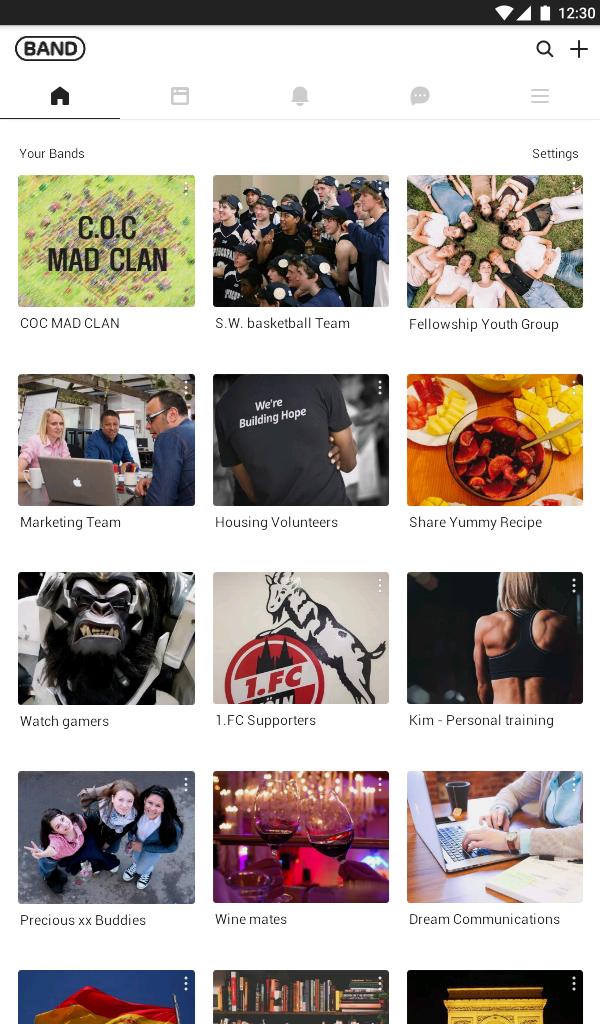Open Settings for Your Bands

coord(555,153)
